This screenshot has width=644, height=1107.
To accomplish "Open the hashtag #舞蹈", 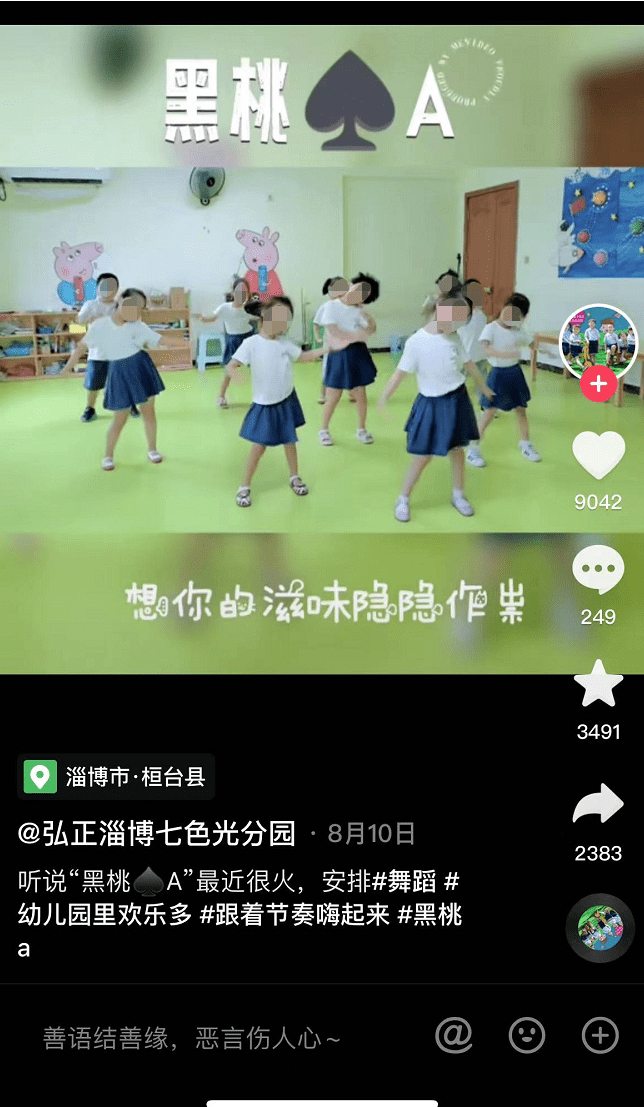I will click(404, 883).
